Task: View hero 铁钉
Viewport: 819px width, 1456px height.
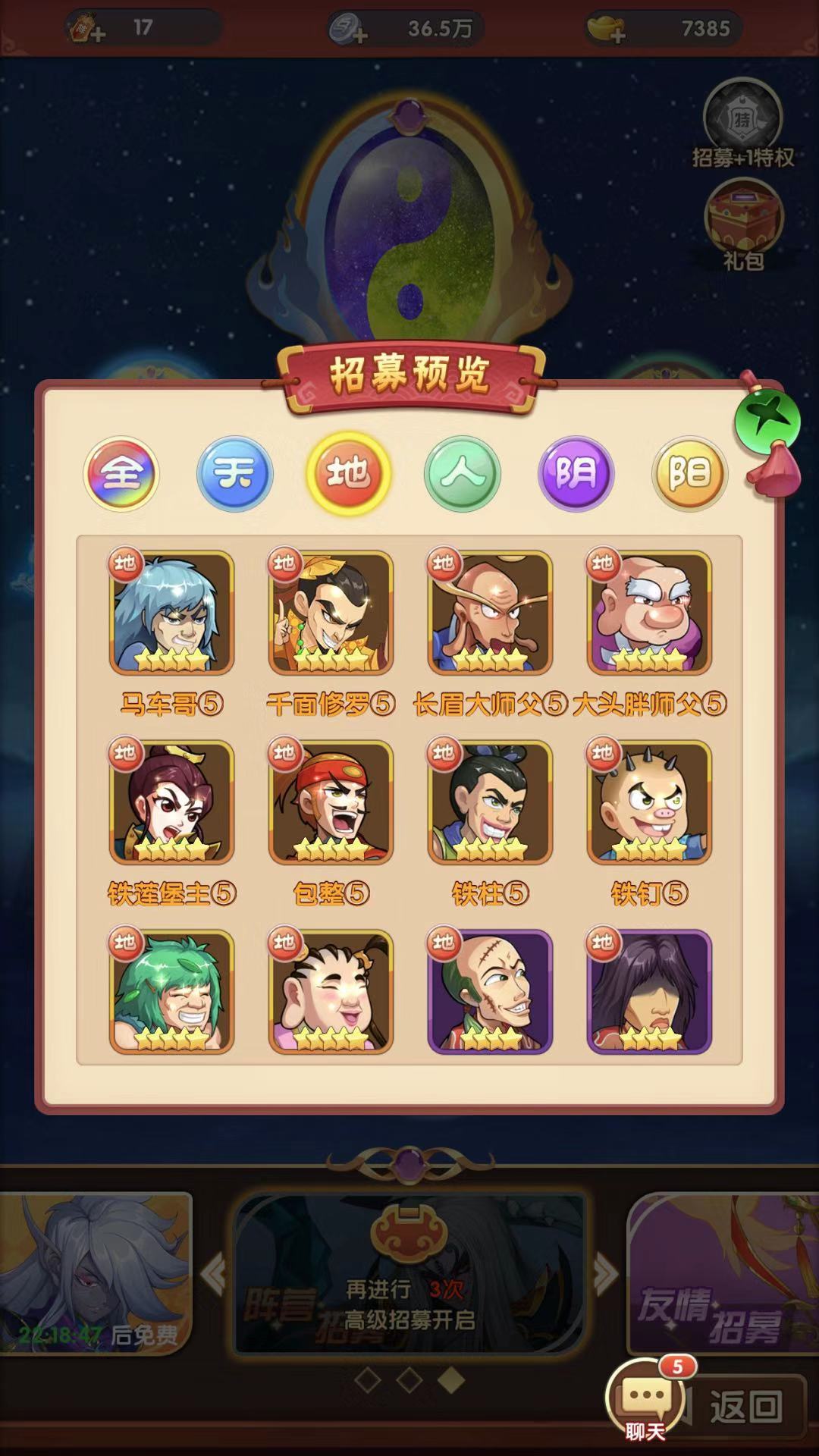Action: [649, 802]
